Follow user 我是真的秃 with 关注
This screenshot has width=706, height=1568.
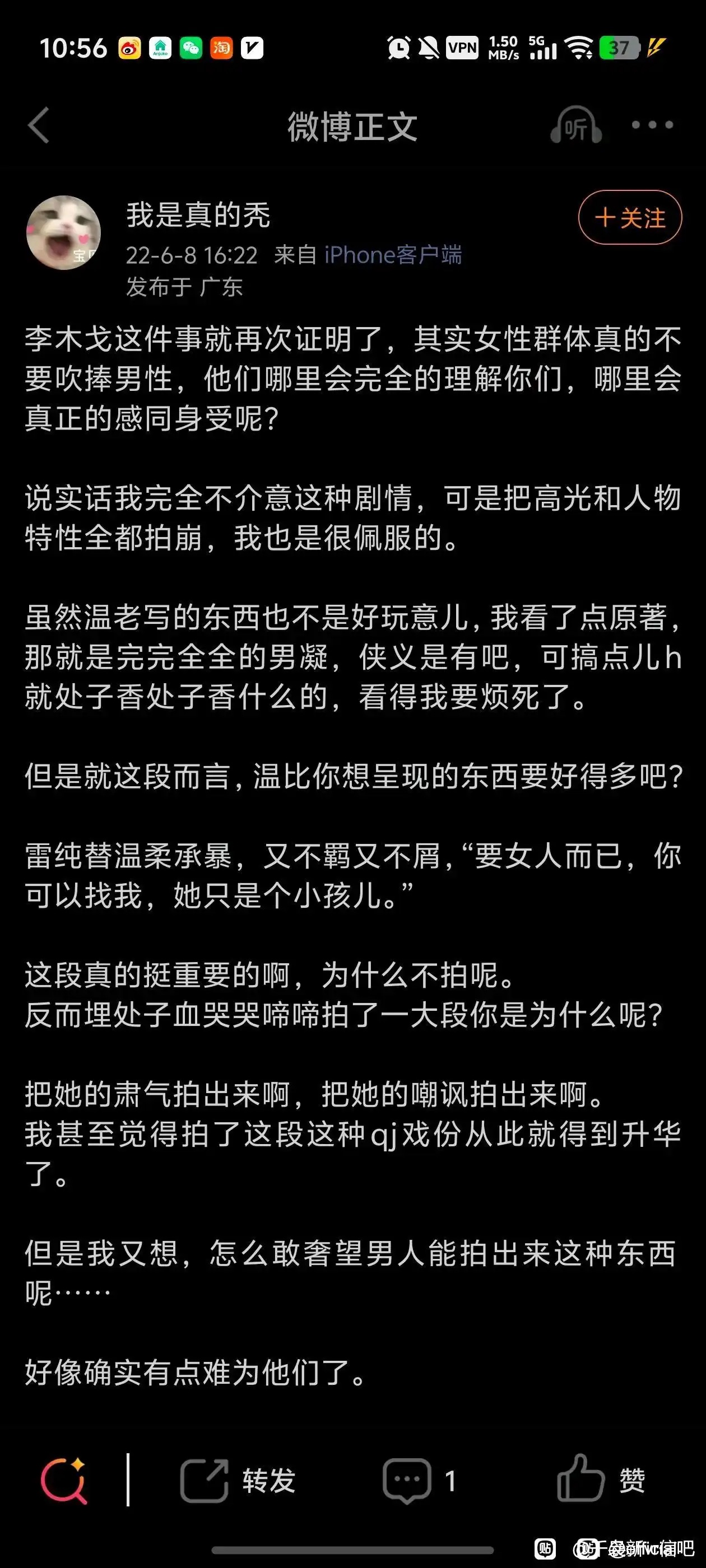(x=630, y=217)
